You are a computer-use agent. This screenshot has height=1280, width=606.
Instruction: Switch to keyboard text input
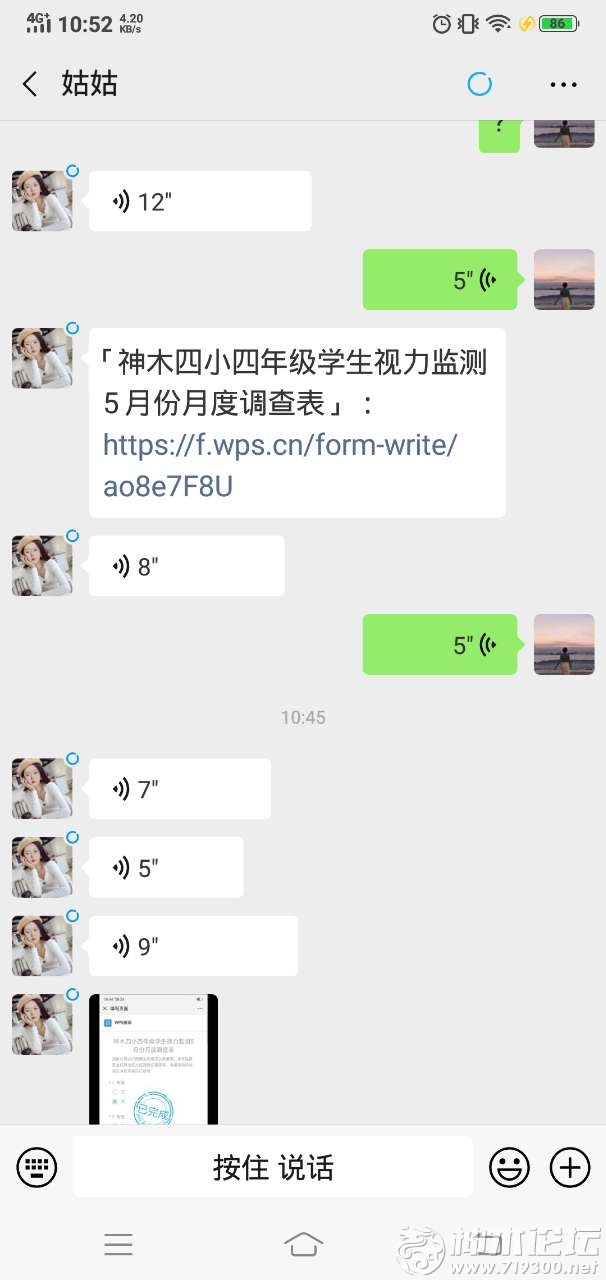(37, 1166)
